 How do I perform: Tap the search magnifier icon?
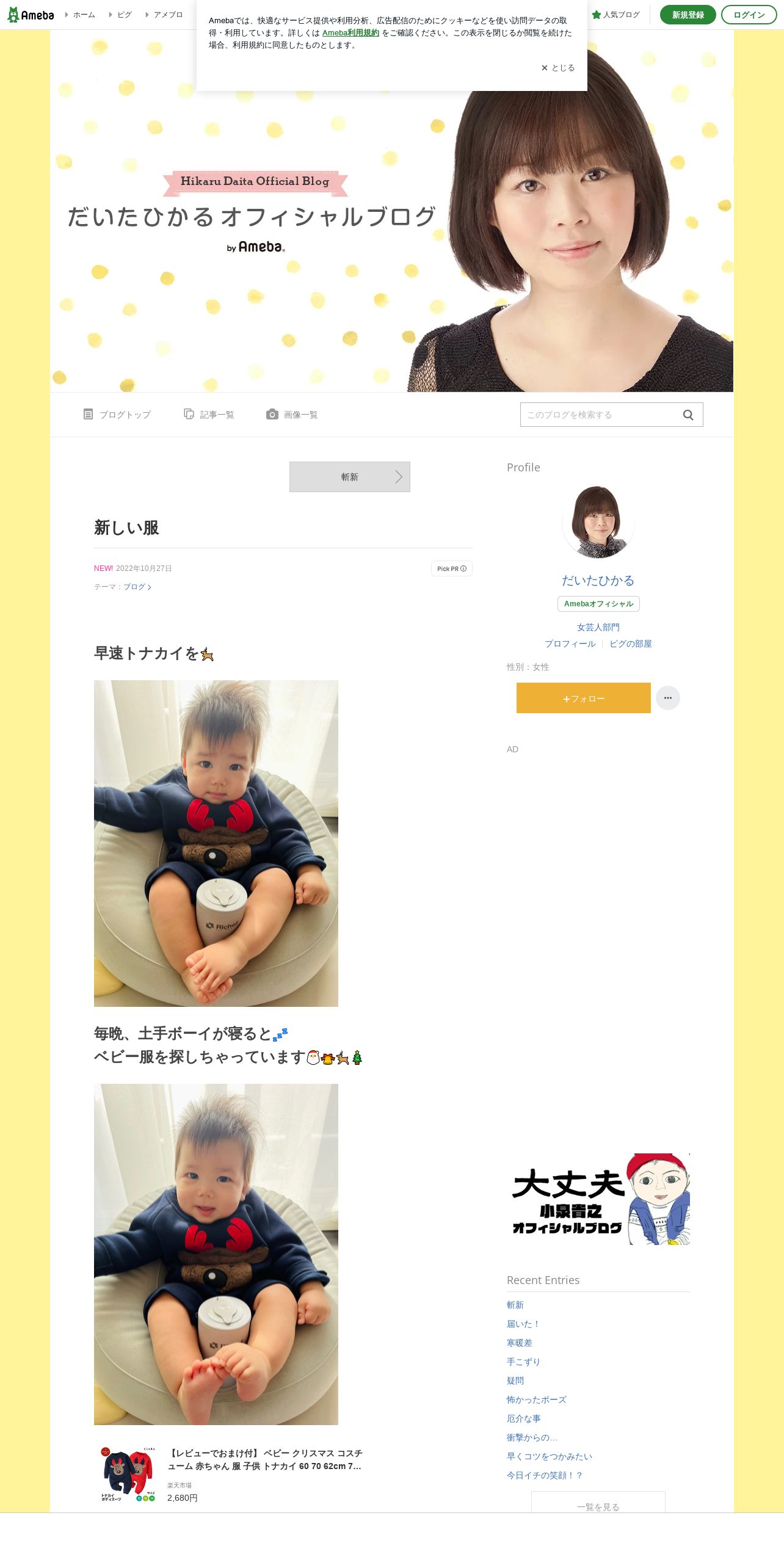(688, 415)
